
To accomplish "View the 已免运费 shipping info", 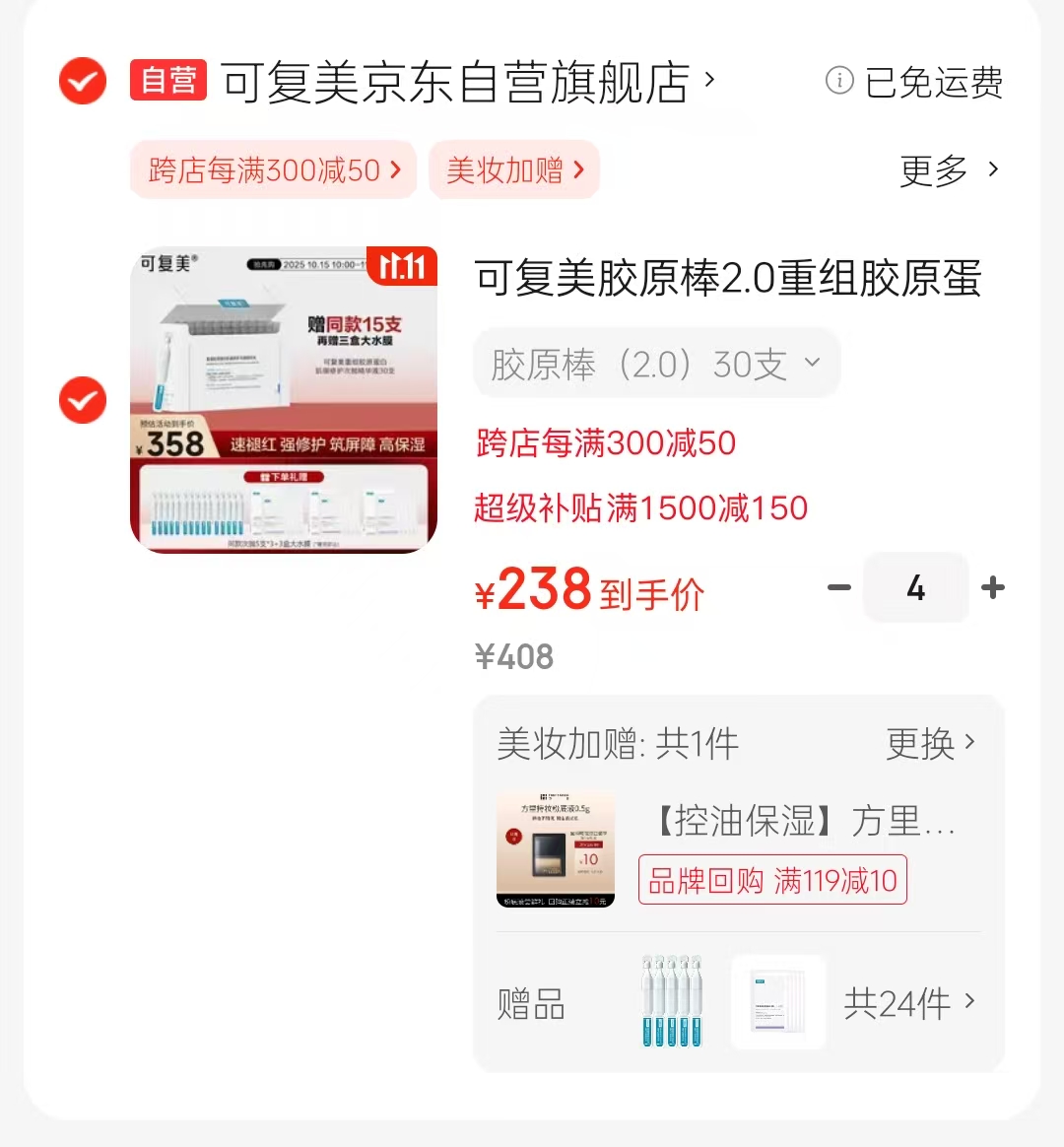I will pyautogui.click(x=915, y=82).
